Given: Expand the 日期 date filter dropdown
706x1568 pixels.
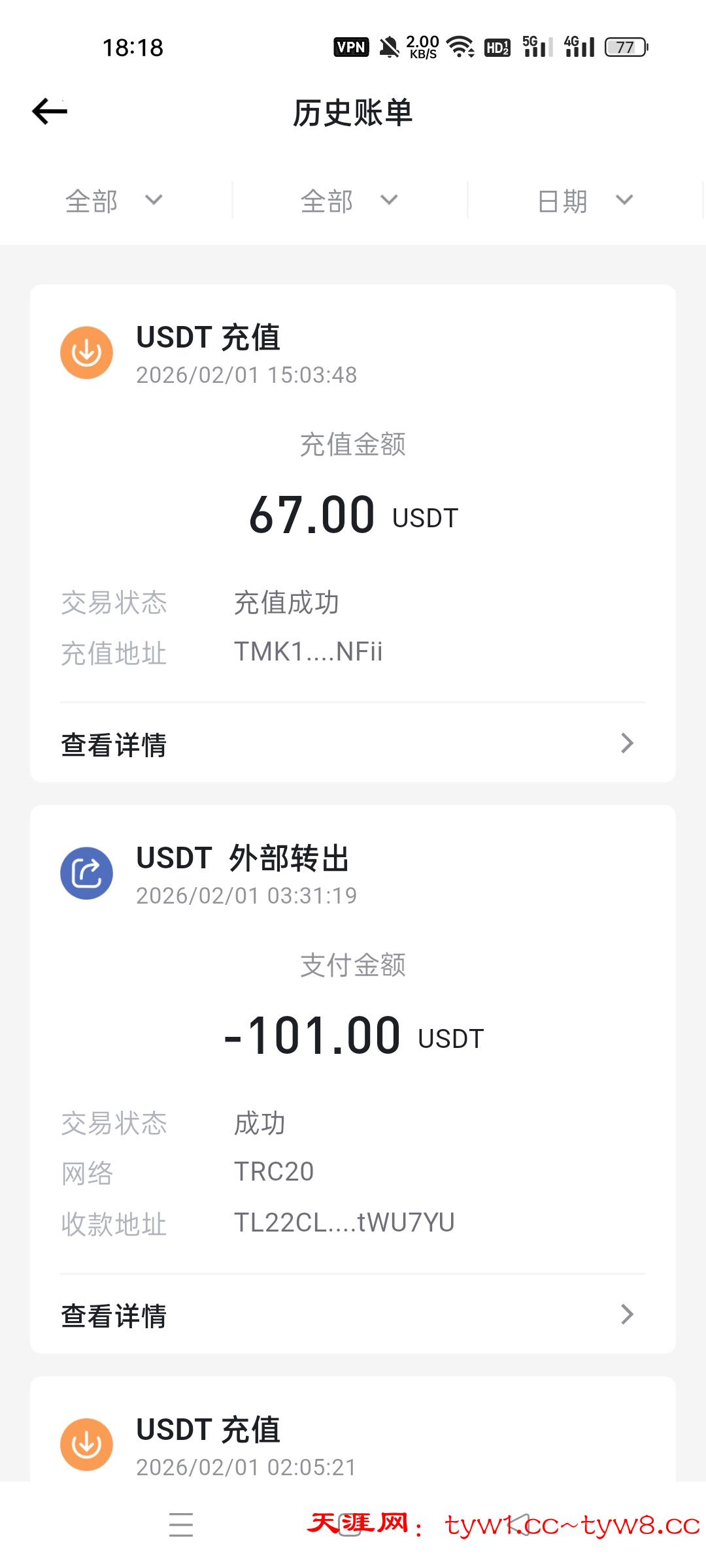Looking at the screenshot, I should [584, 201].
